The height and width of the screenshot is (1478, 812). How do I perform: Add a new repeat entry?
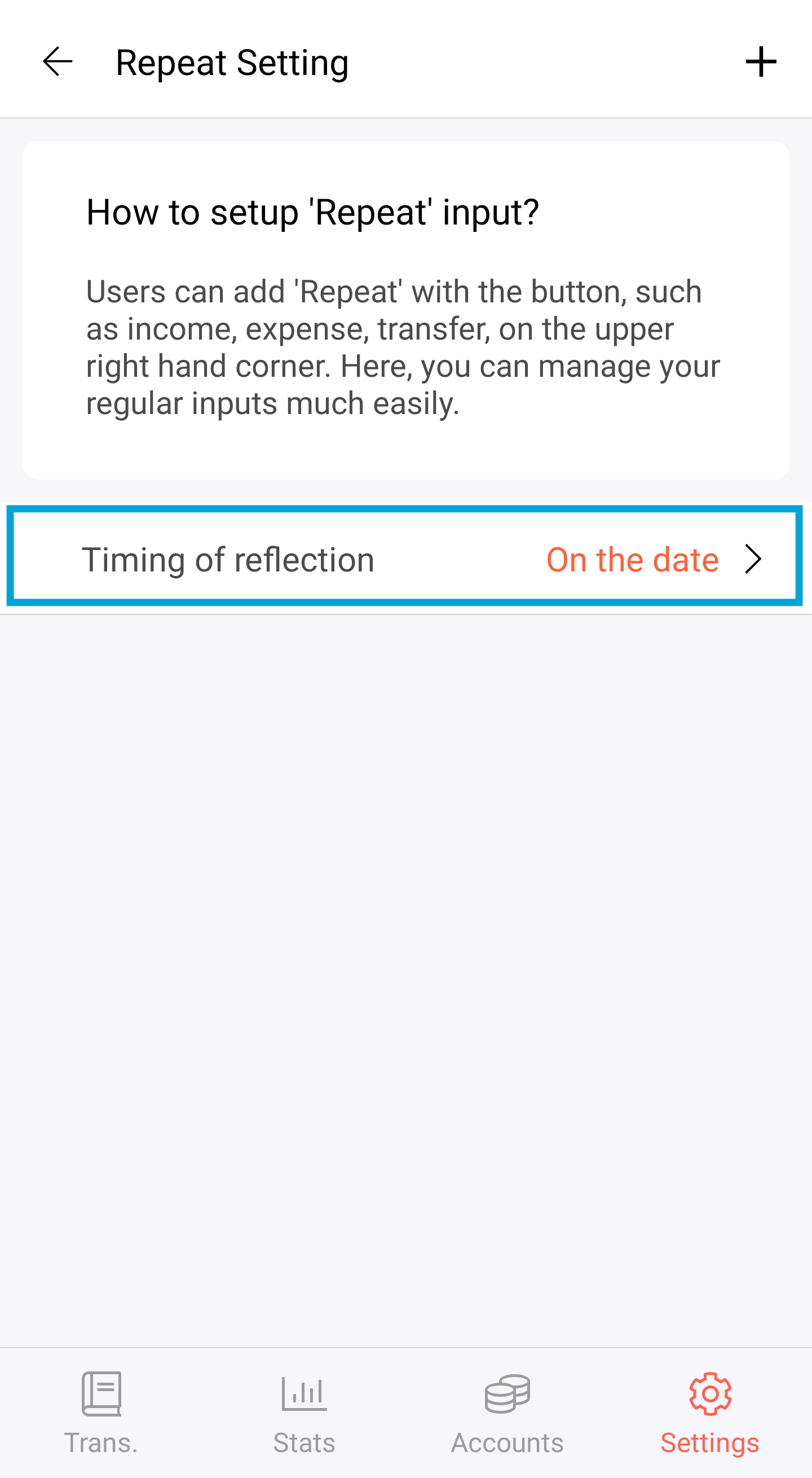[761, 61]
